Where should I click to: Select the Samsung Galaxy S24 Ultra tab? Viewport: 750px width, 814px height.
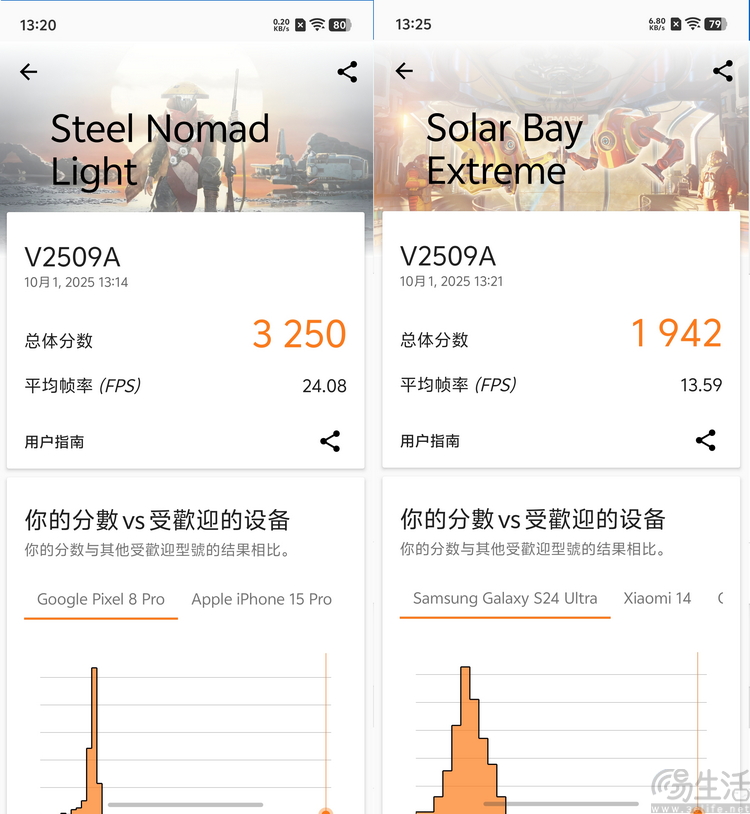click(505, 598)
